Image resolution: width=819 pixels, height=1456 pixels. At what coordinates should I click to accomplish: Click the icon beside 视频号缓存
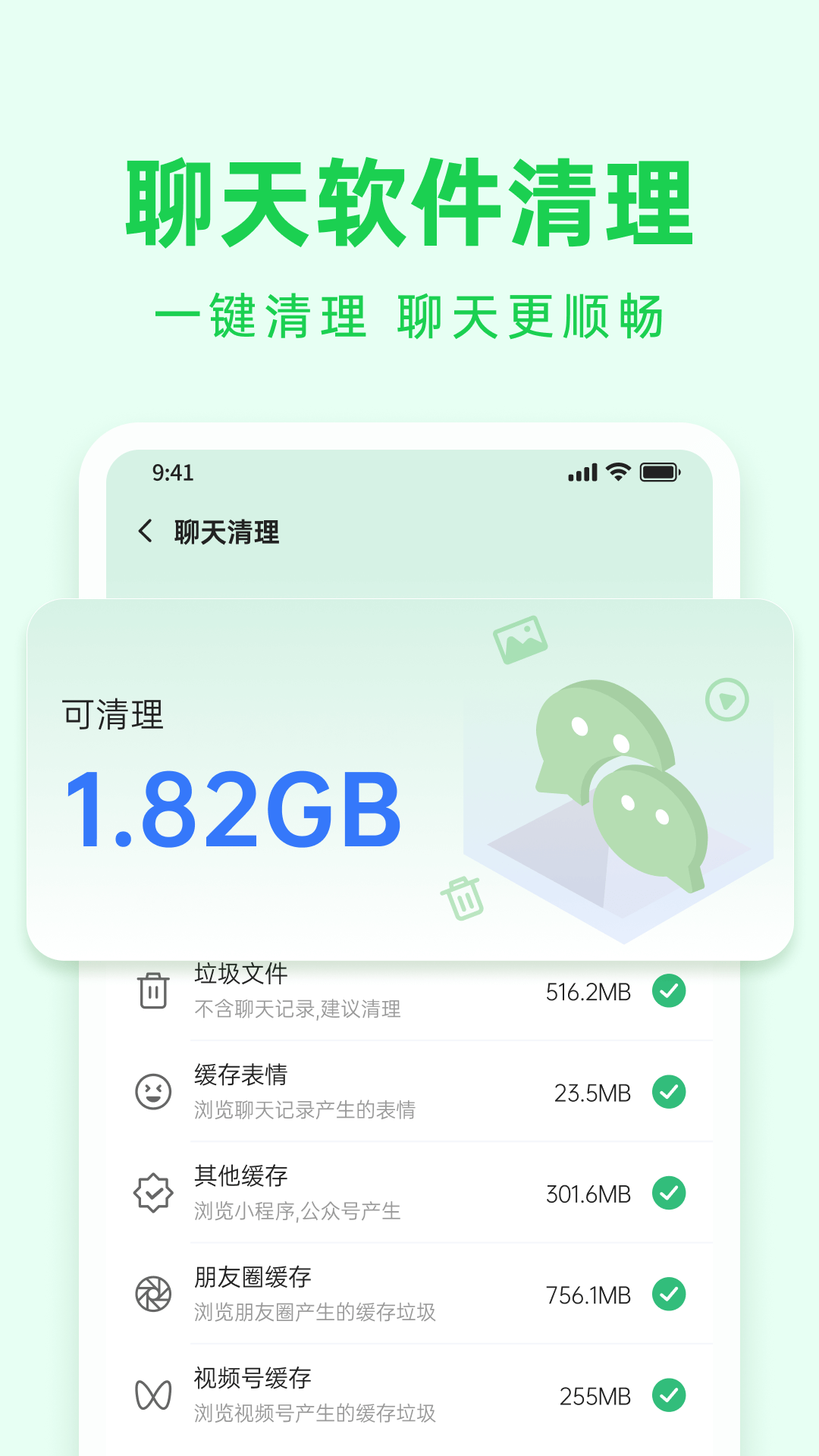154,1395
